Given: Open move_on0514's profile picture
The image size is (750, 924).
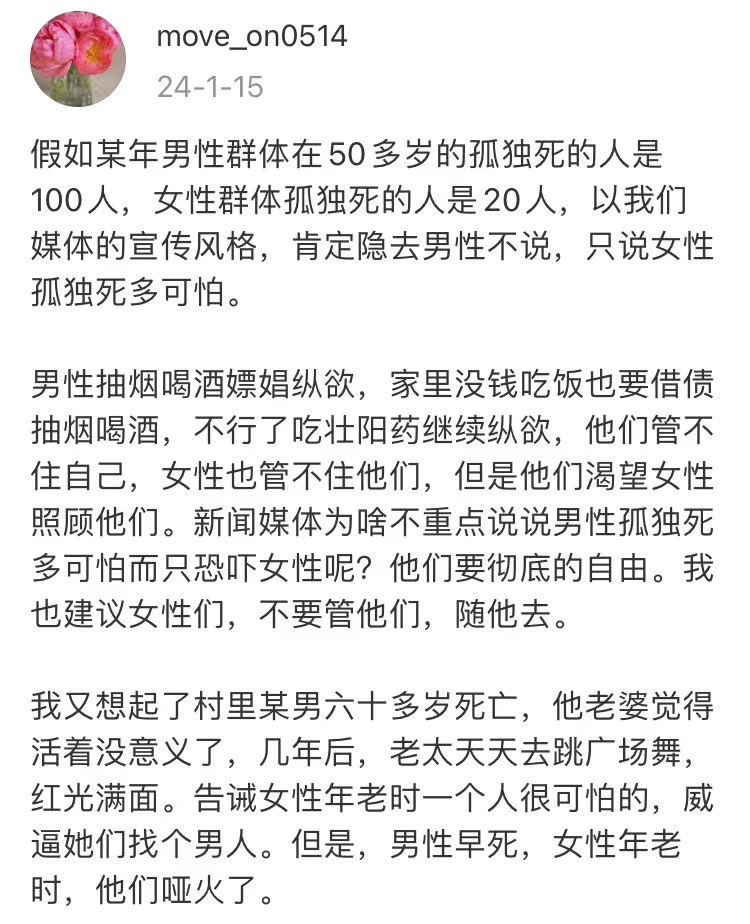Looking at the screenshot, I should tap(77, 60).
